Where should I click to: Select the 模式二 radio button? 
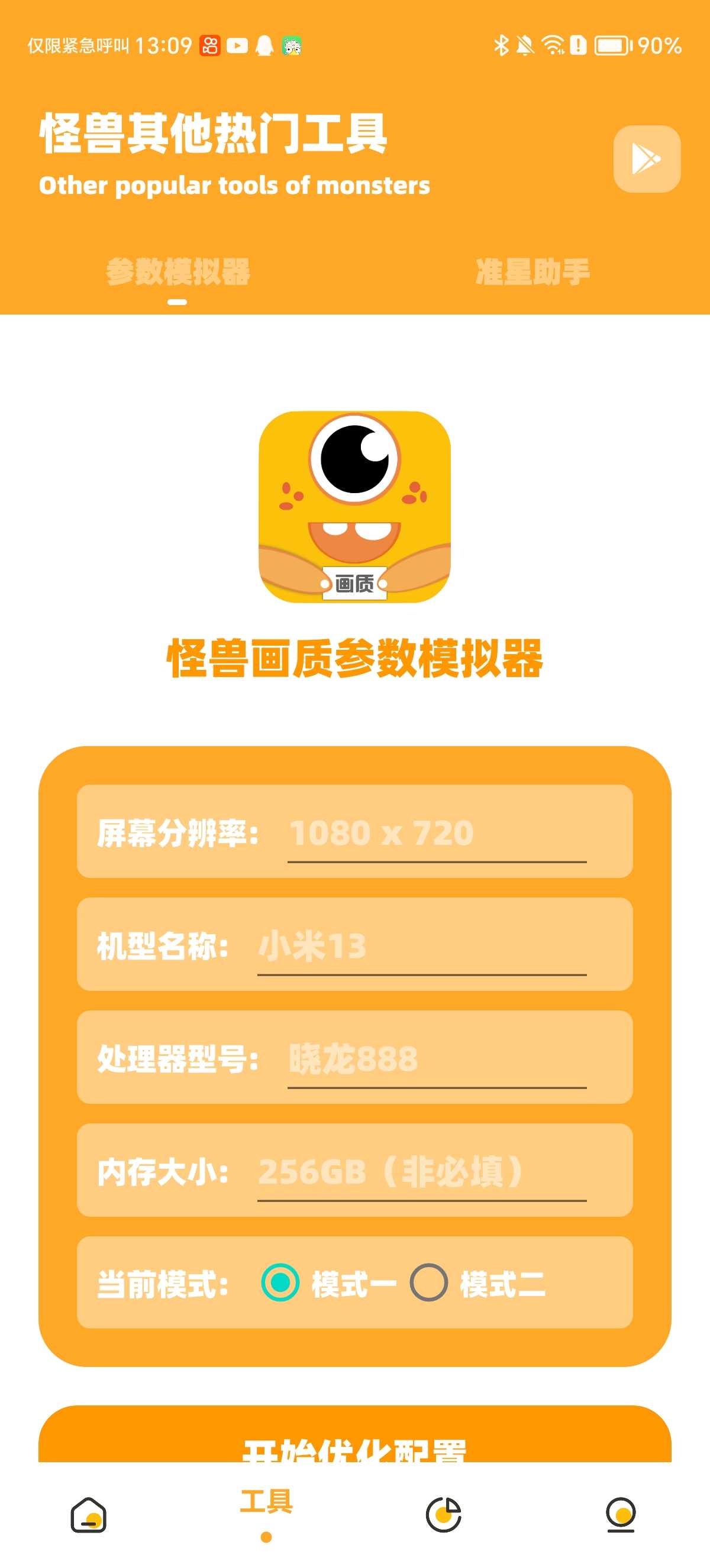[429, 1283]
